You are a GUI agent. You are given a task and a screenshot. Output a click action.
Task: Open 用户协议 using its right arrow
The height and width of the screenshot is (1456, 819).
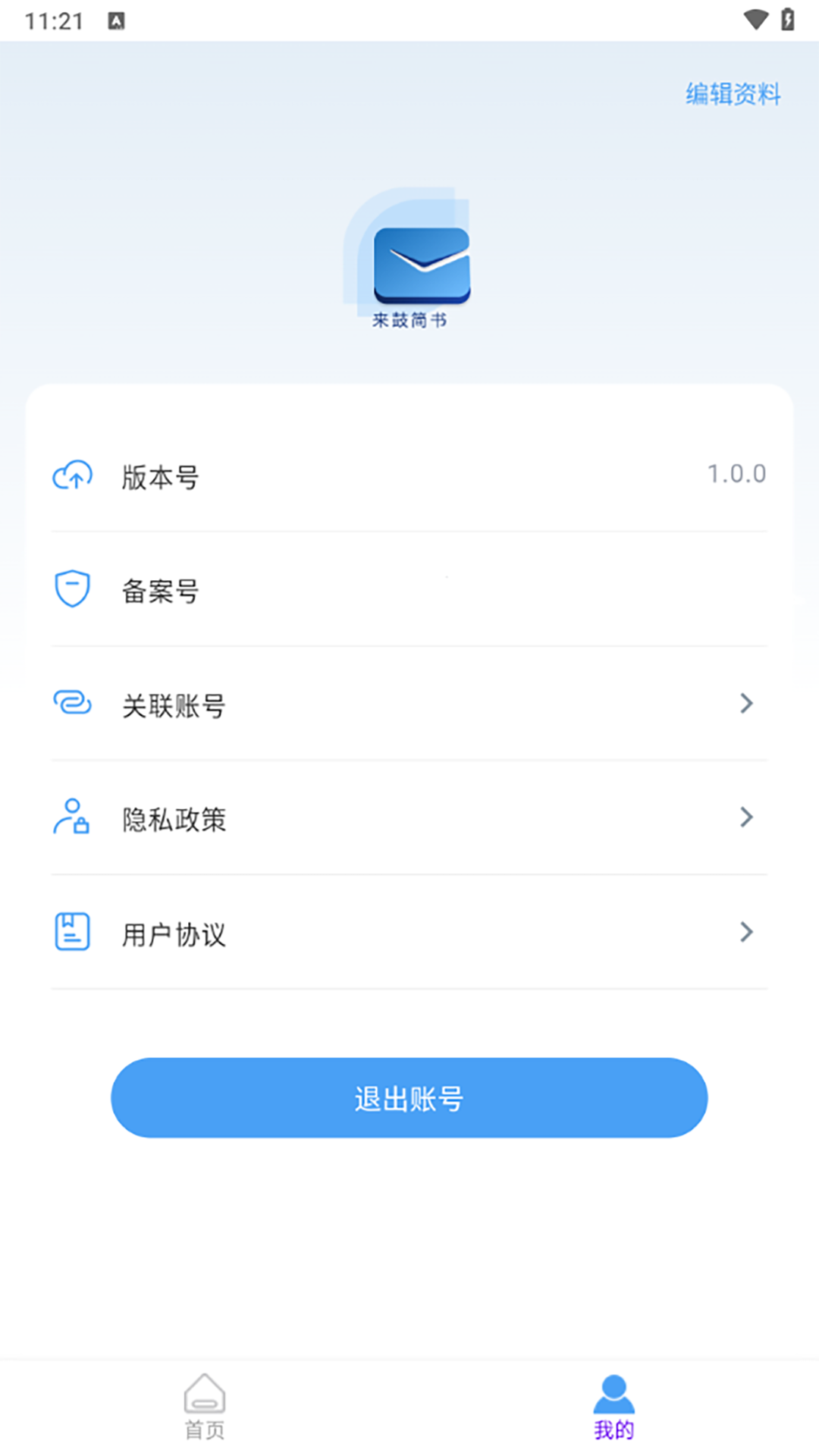[x=747, y=932]
